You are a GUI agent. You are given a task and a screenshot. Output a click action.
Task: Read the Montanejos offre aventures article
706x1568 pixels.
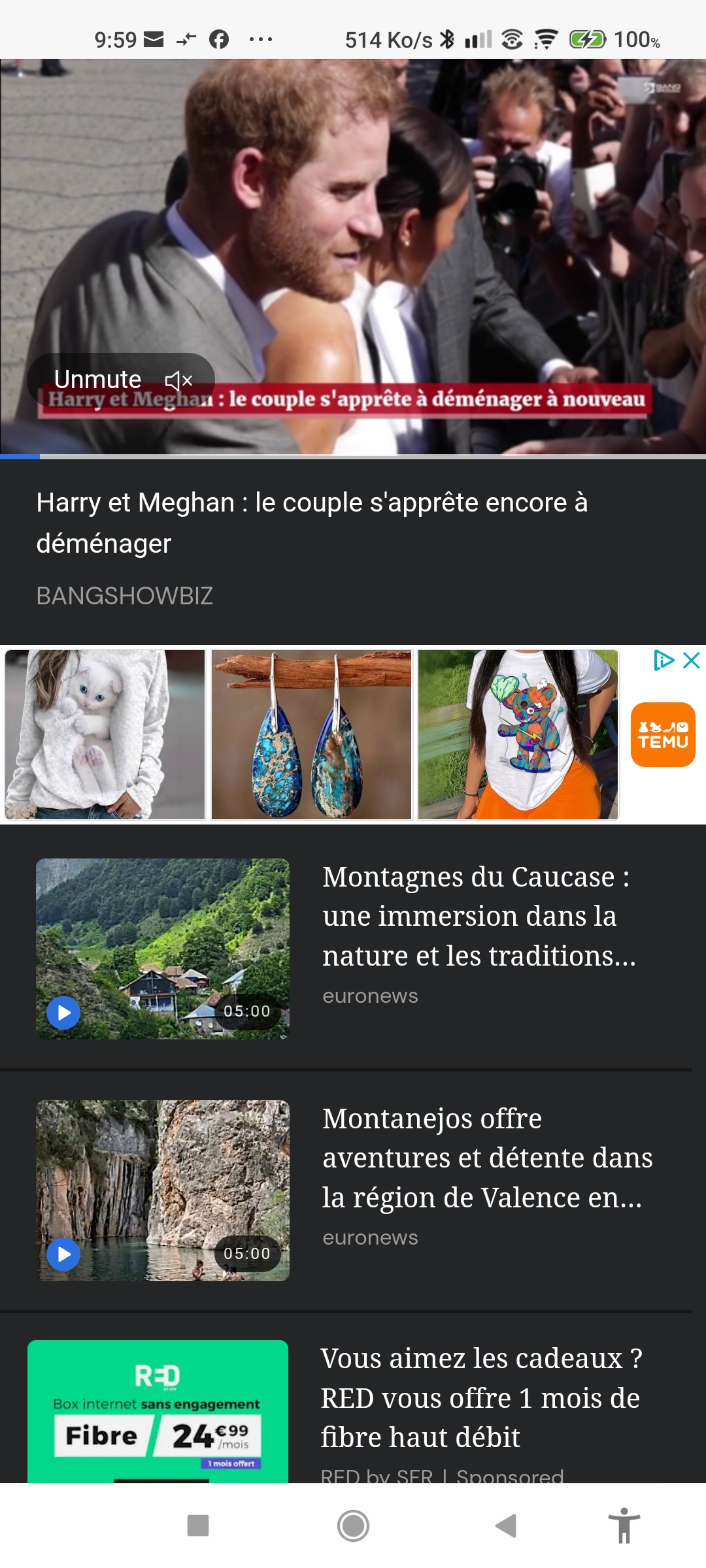click(x=487, y=1158)
